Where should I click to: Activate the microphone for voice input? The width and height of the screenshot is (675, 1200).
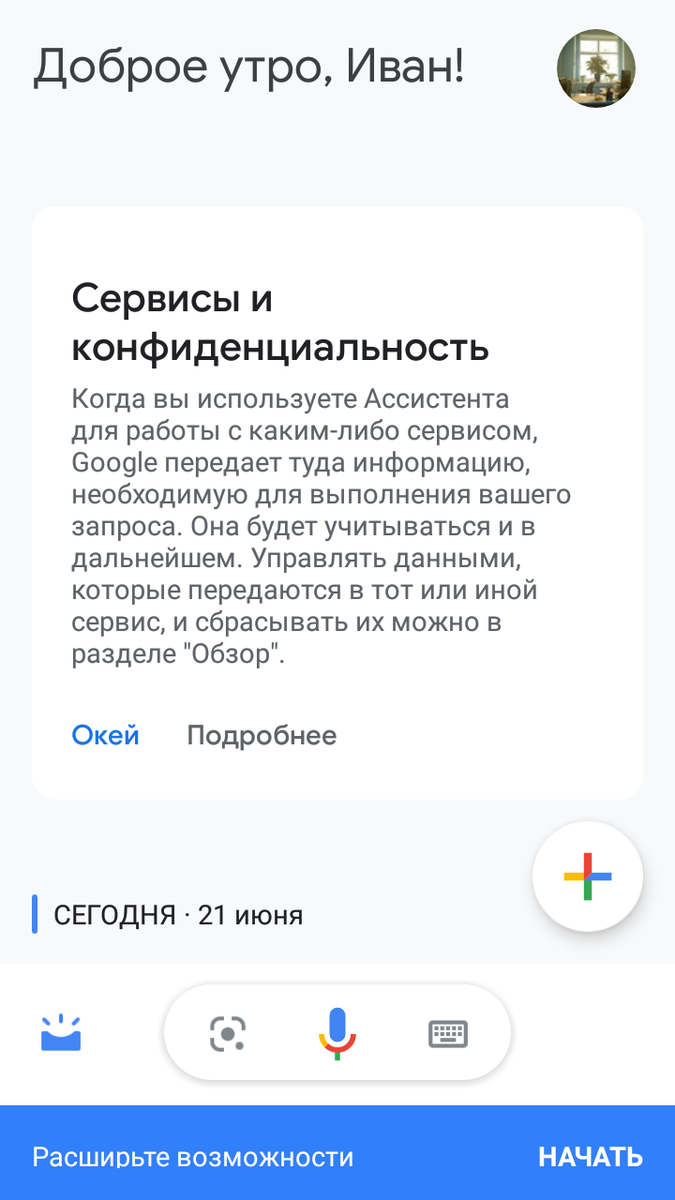click(x=337, y=1033)
